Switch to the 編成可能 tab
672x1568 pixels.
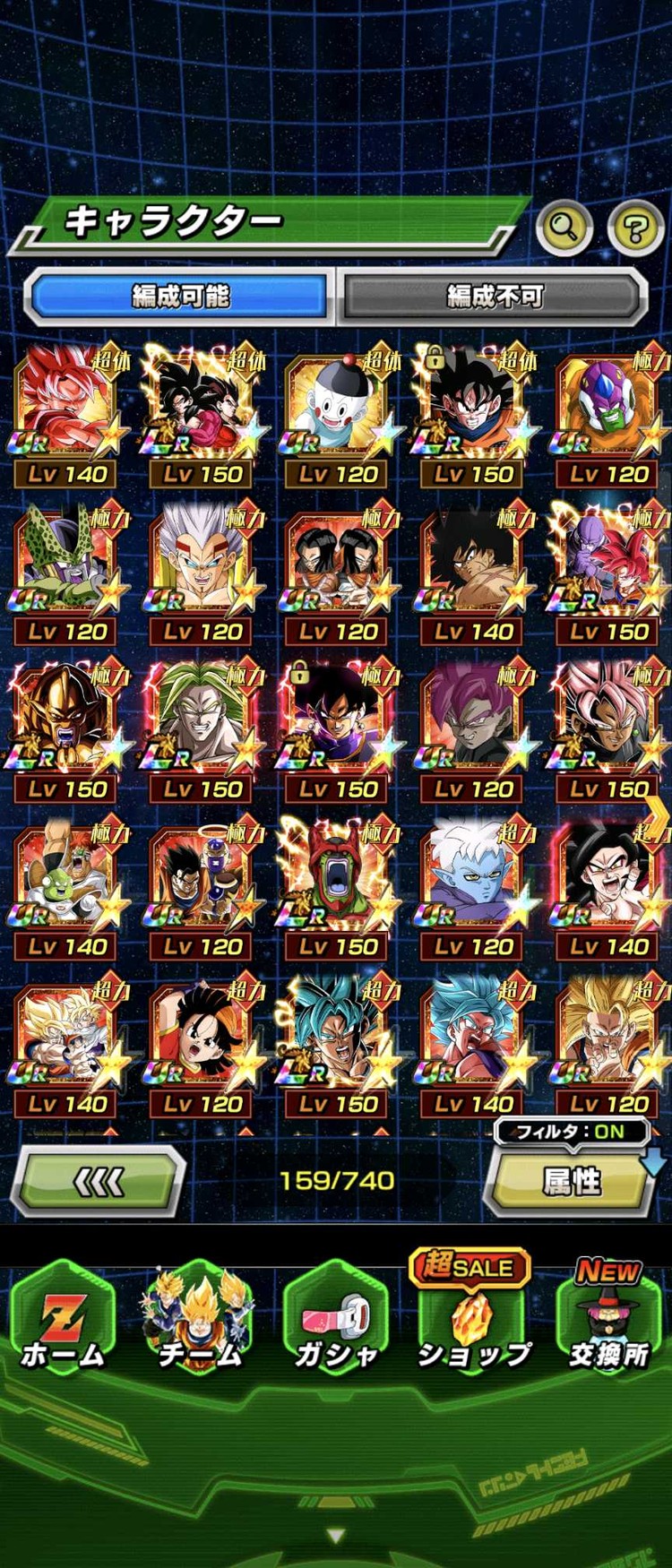coord(180,296)
